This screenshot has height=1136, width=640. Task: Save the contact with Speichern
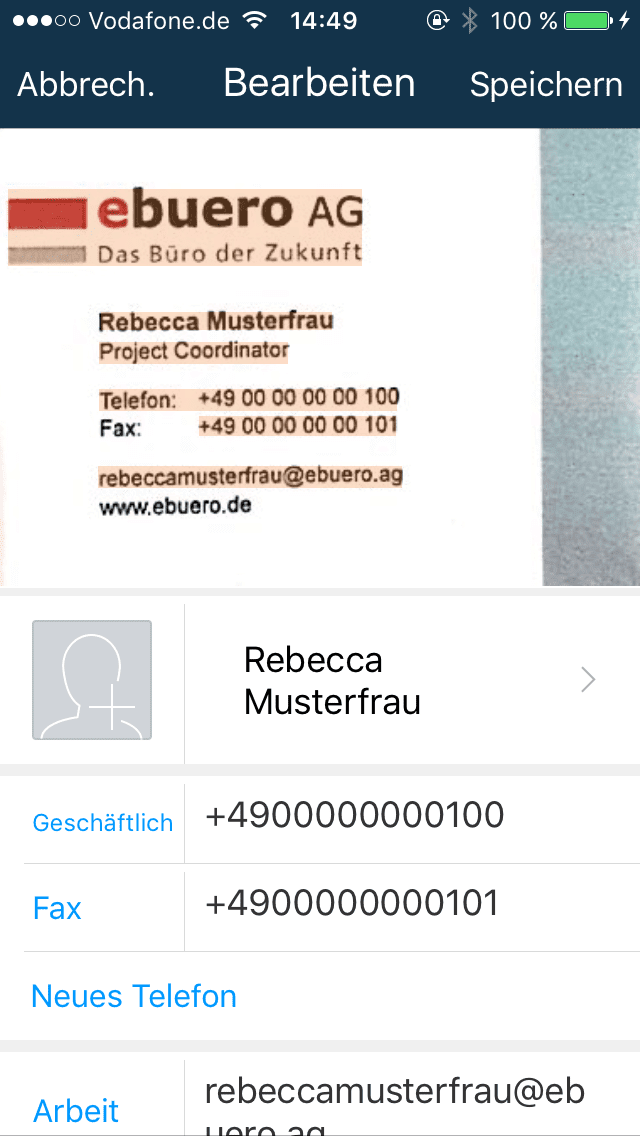546,85
